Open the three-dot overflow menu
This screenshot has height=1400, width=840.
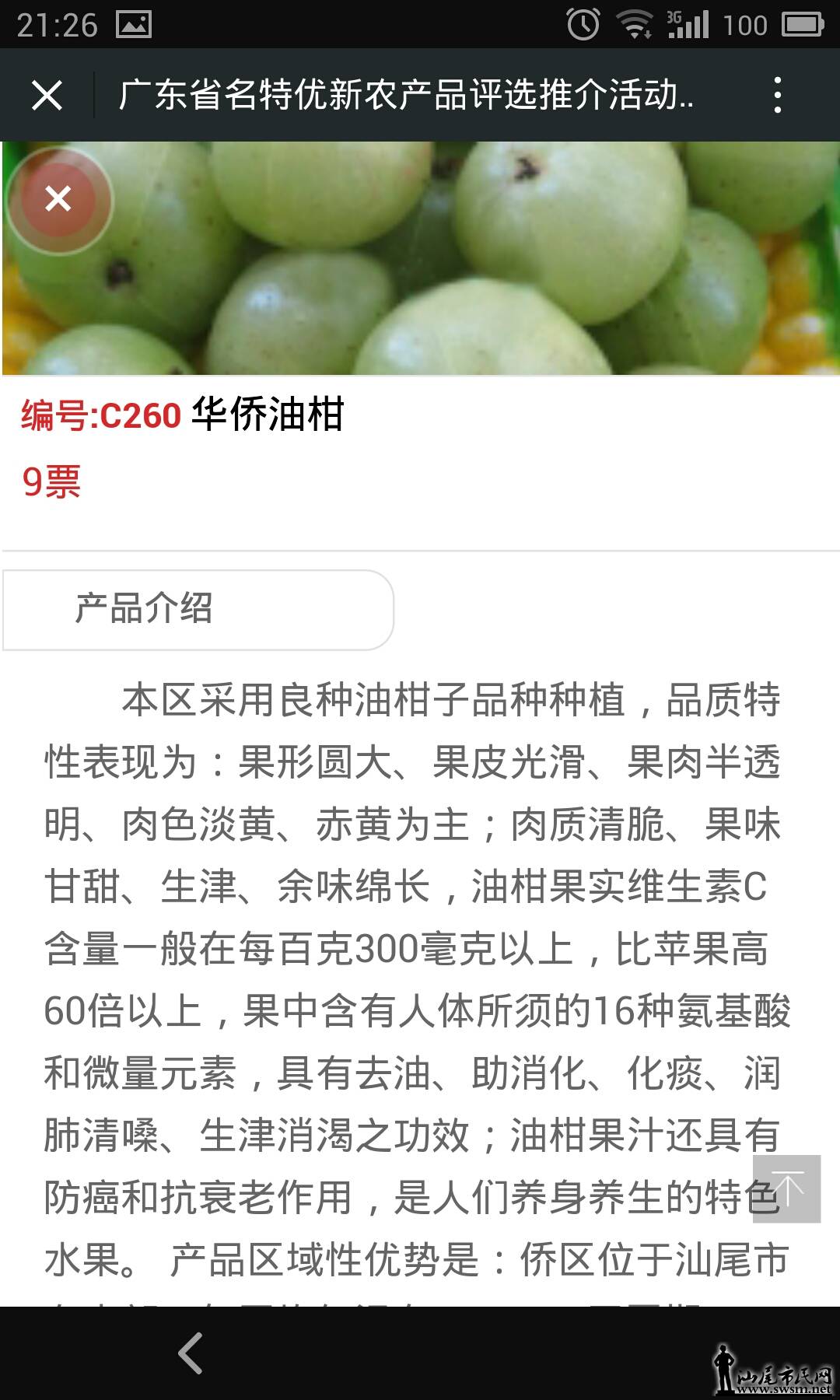[x=777, y=96]
